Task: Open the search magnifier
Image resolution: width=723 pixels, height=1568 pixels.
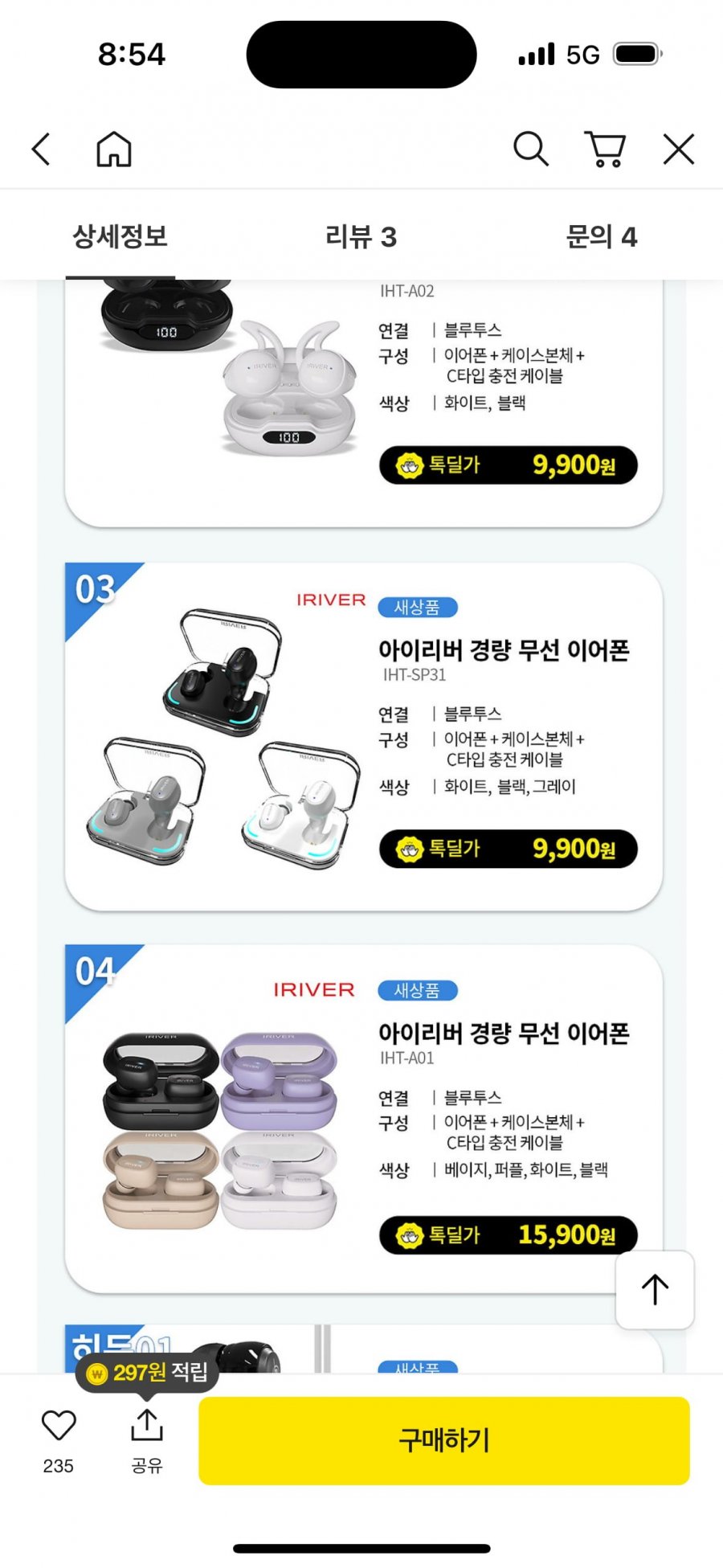Action: [x=531, y=149]
